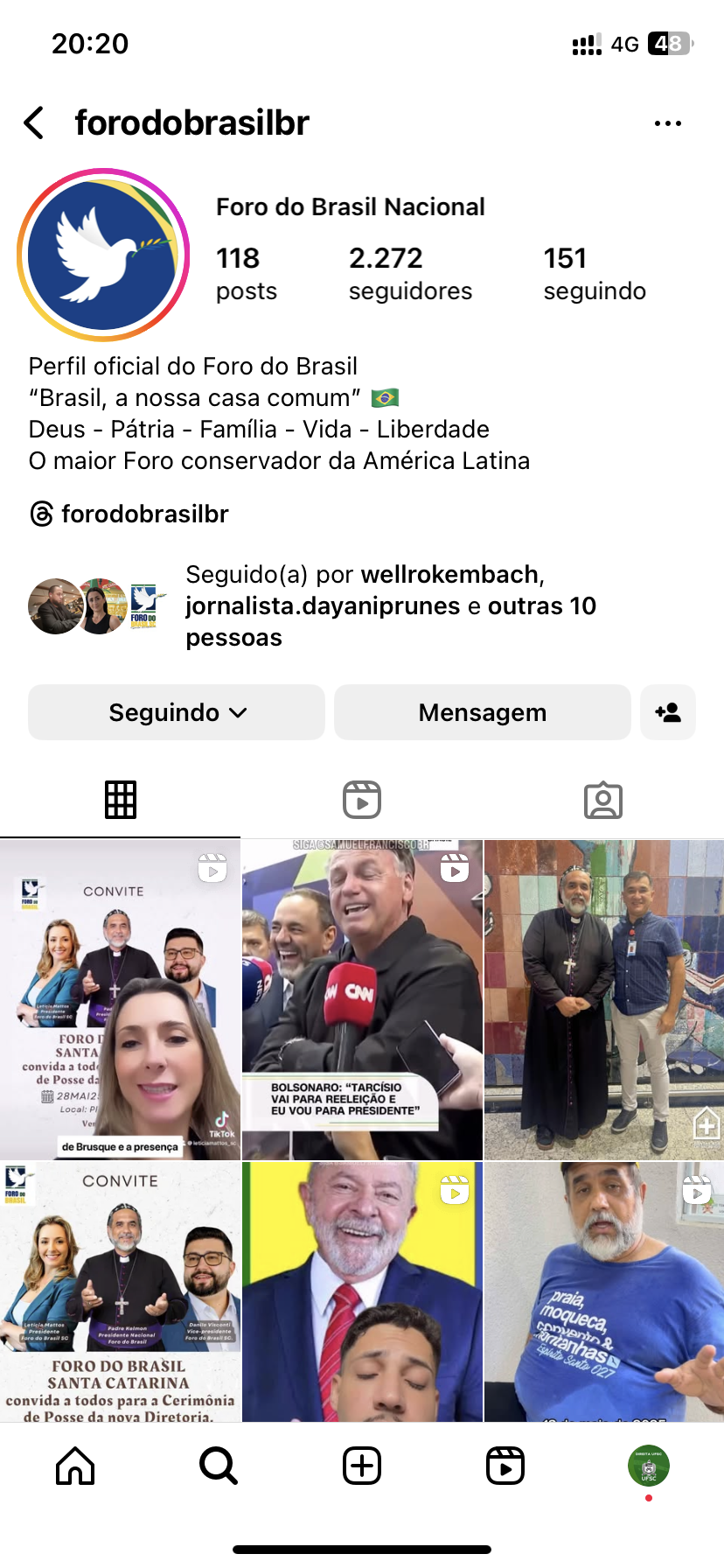Switch to the posts grid tab
Screen dimensions: 724x1568
(x=121, y=799)
